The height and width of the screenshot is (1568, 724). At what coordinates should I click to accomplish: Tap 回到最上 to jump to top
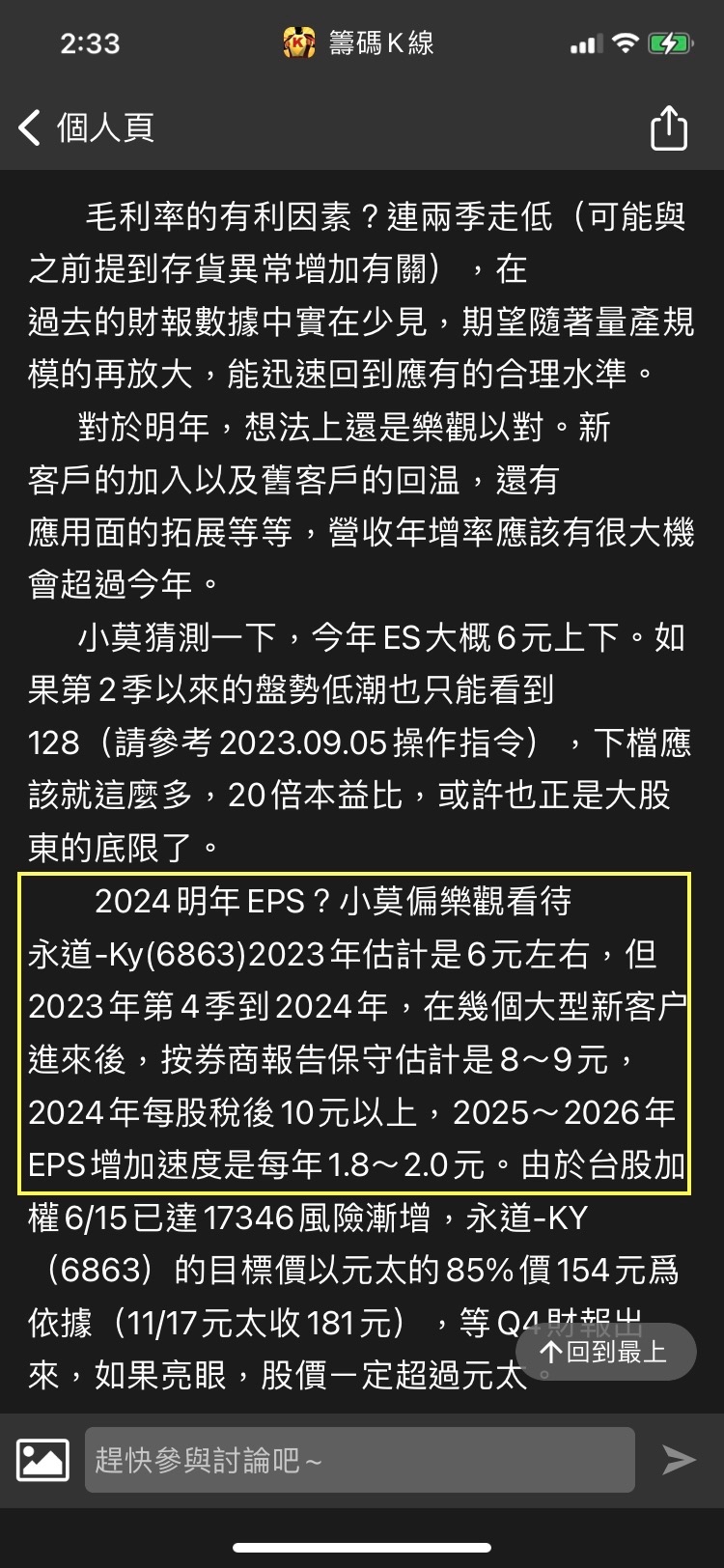[x=604, y=1352]
